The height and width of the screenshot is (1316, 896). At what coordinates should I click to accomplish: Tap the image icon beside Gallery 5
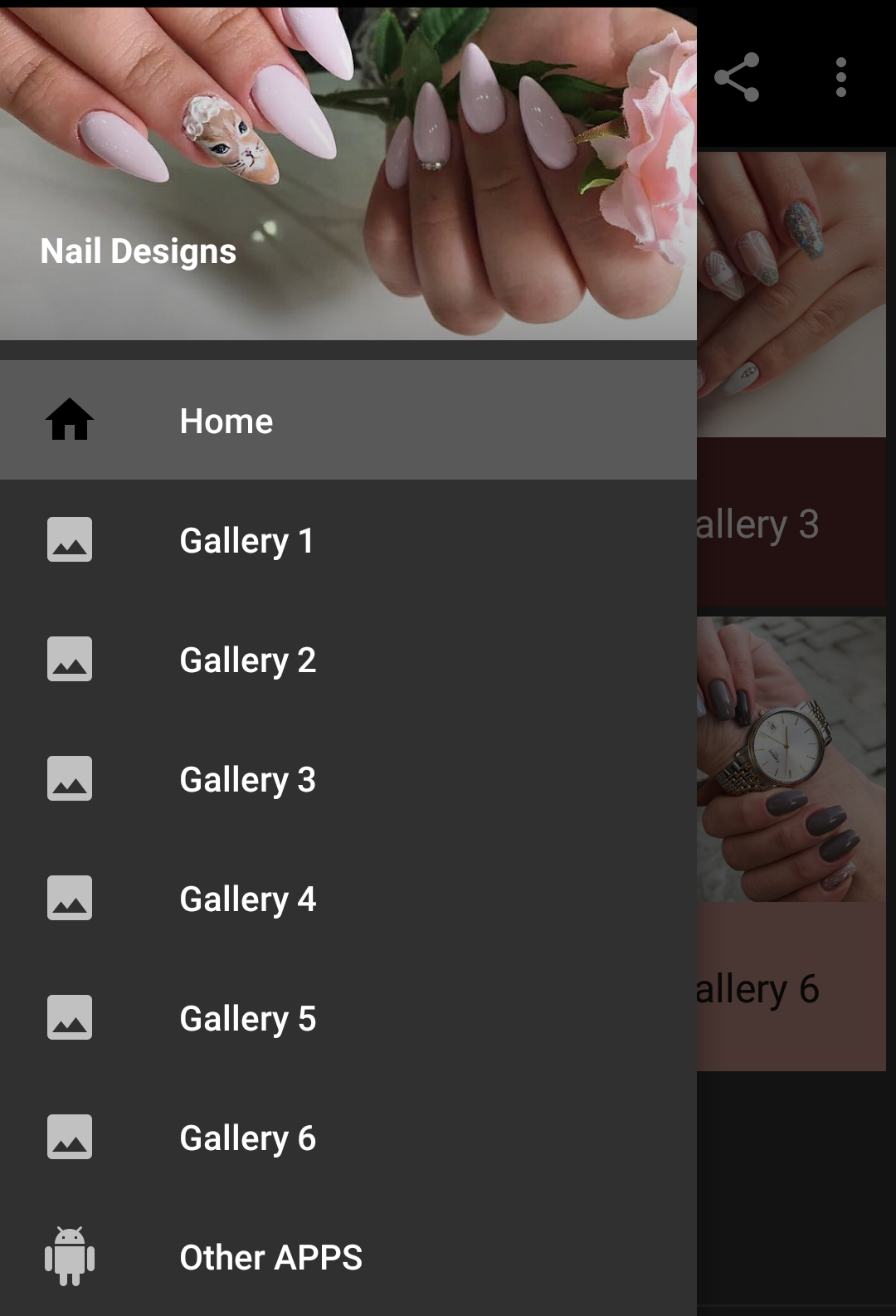(69, 1017)
